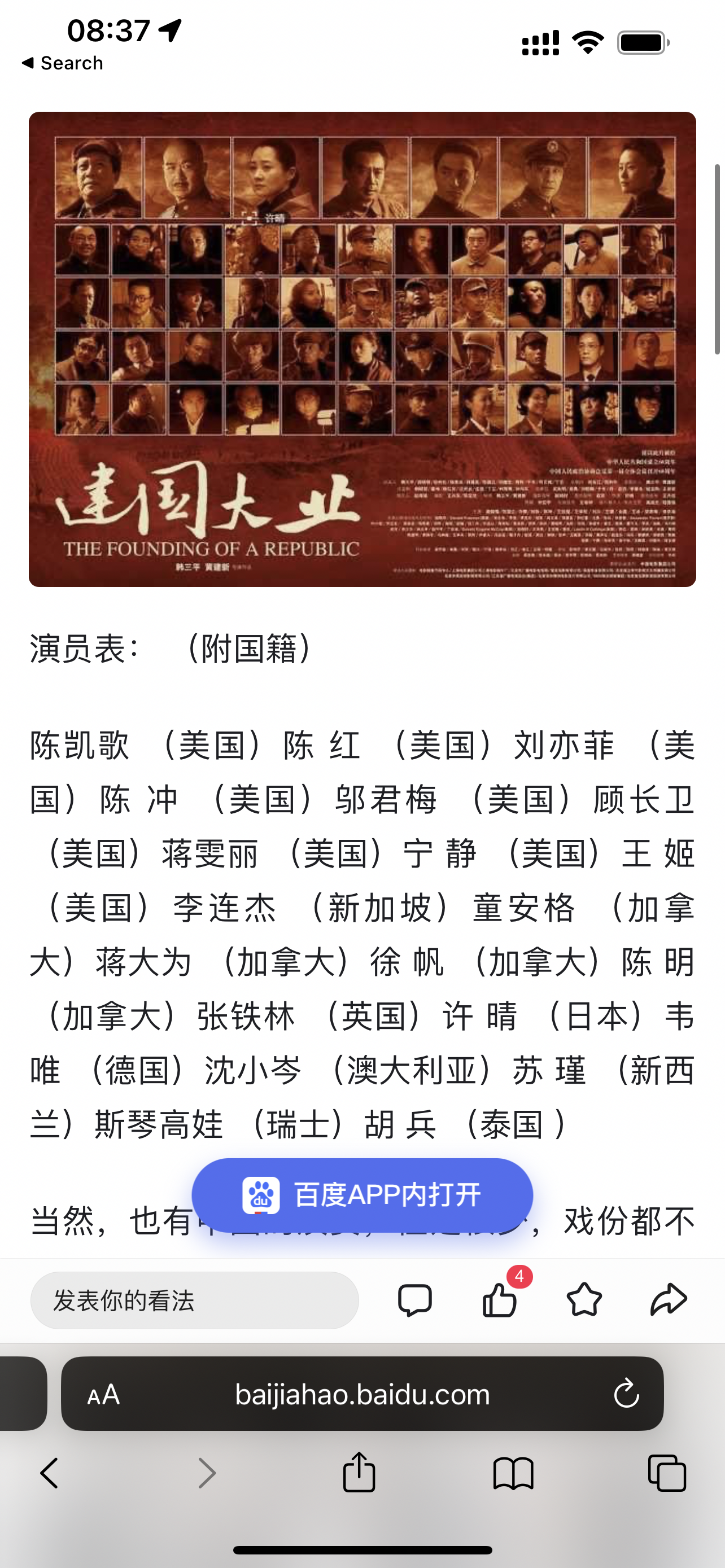
Task: Show all open Safari tabs
Action: (667, 1473)
